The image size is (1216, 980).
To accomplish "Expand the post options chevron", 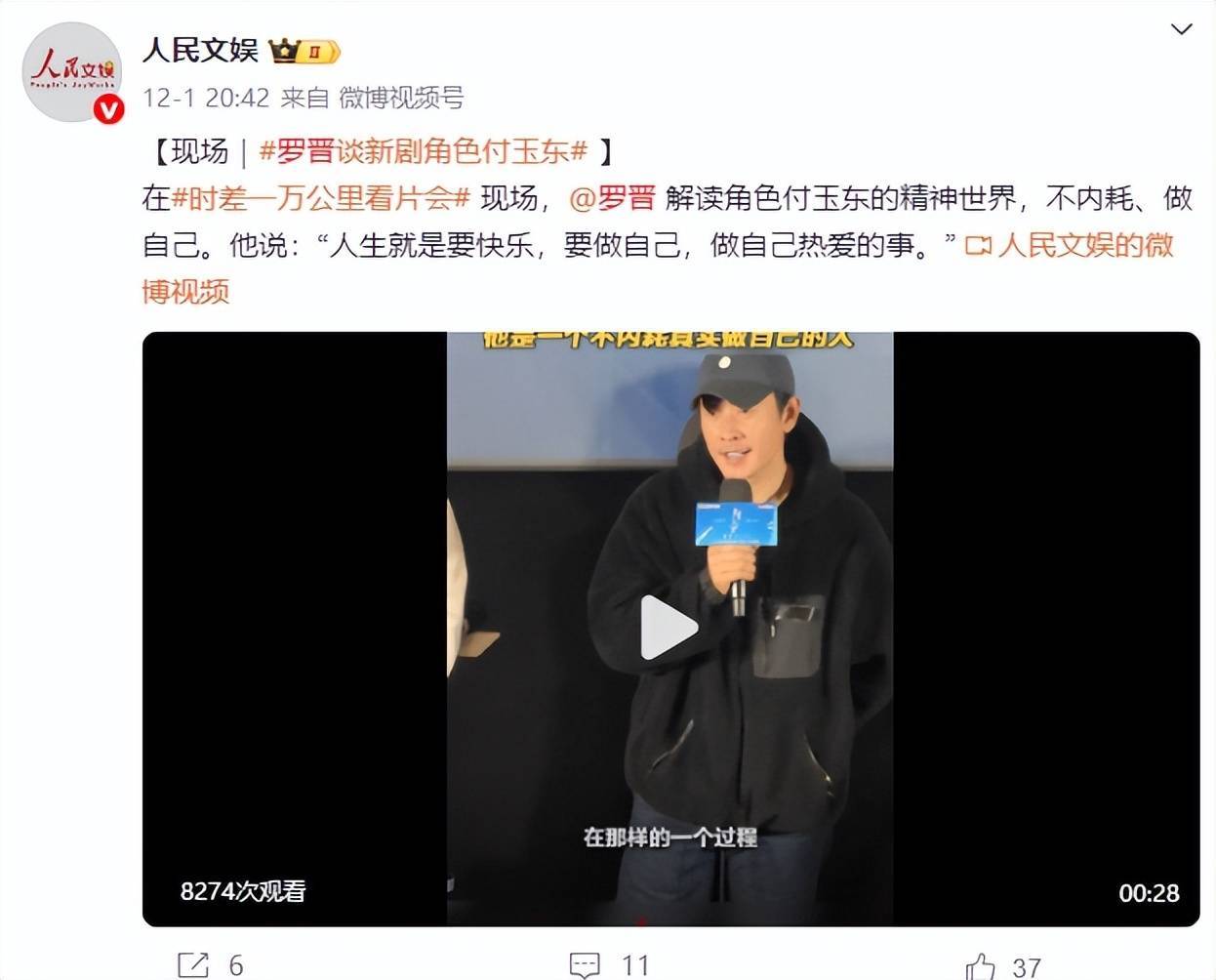I will 1181,30.
